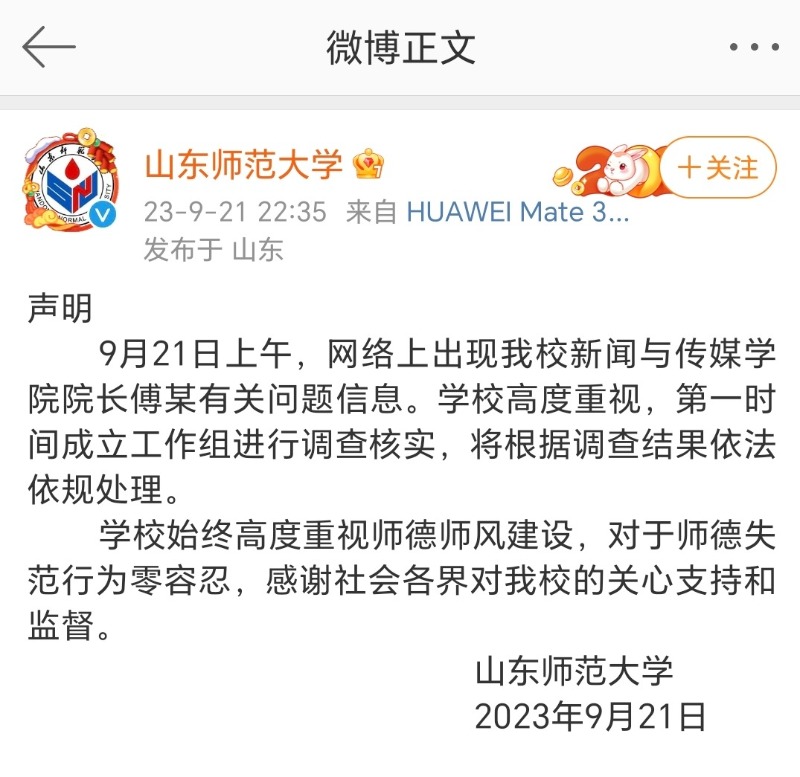Go back using the arrow

pyautogui.click(x=48, y=47)
